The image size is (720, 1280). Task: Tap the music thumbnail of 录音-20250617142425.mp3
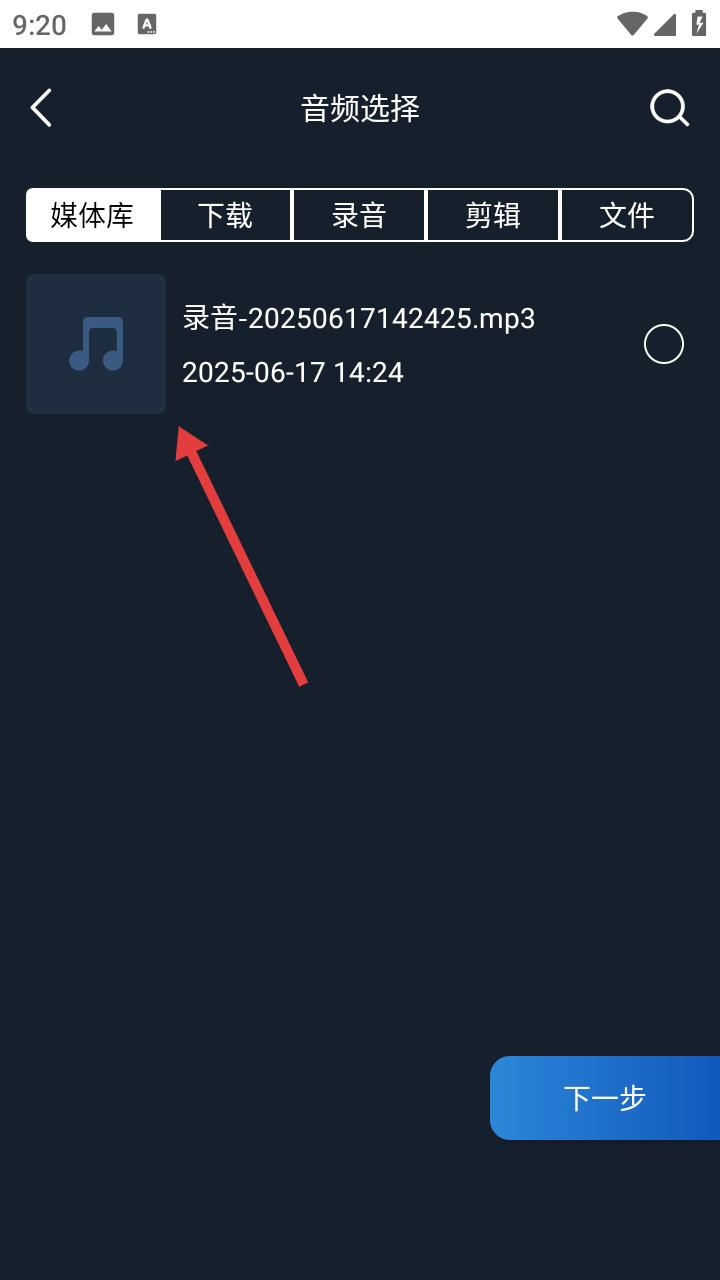click(x=96, y=344)
